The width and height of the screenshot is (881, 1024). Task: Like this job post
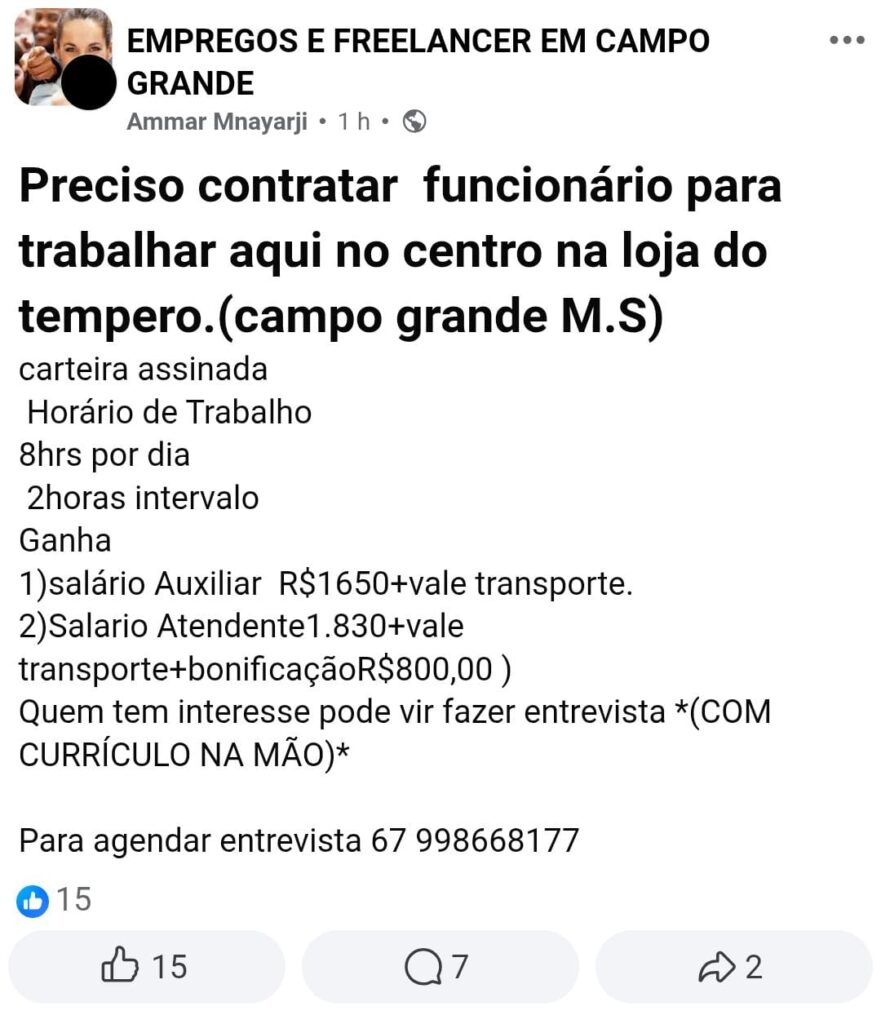(x=146, y=966)
